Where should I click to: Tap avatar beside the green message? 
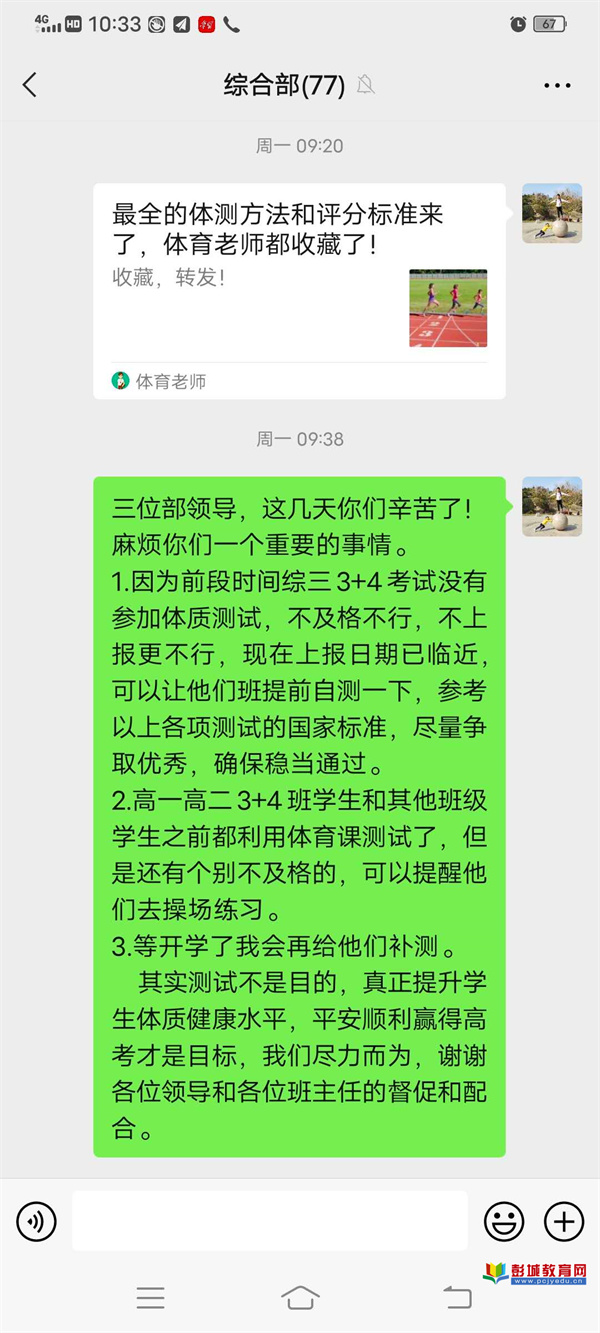552,506
